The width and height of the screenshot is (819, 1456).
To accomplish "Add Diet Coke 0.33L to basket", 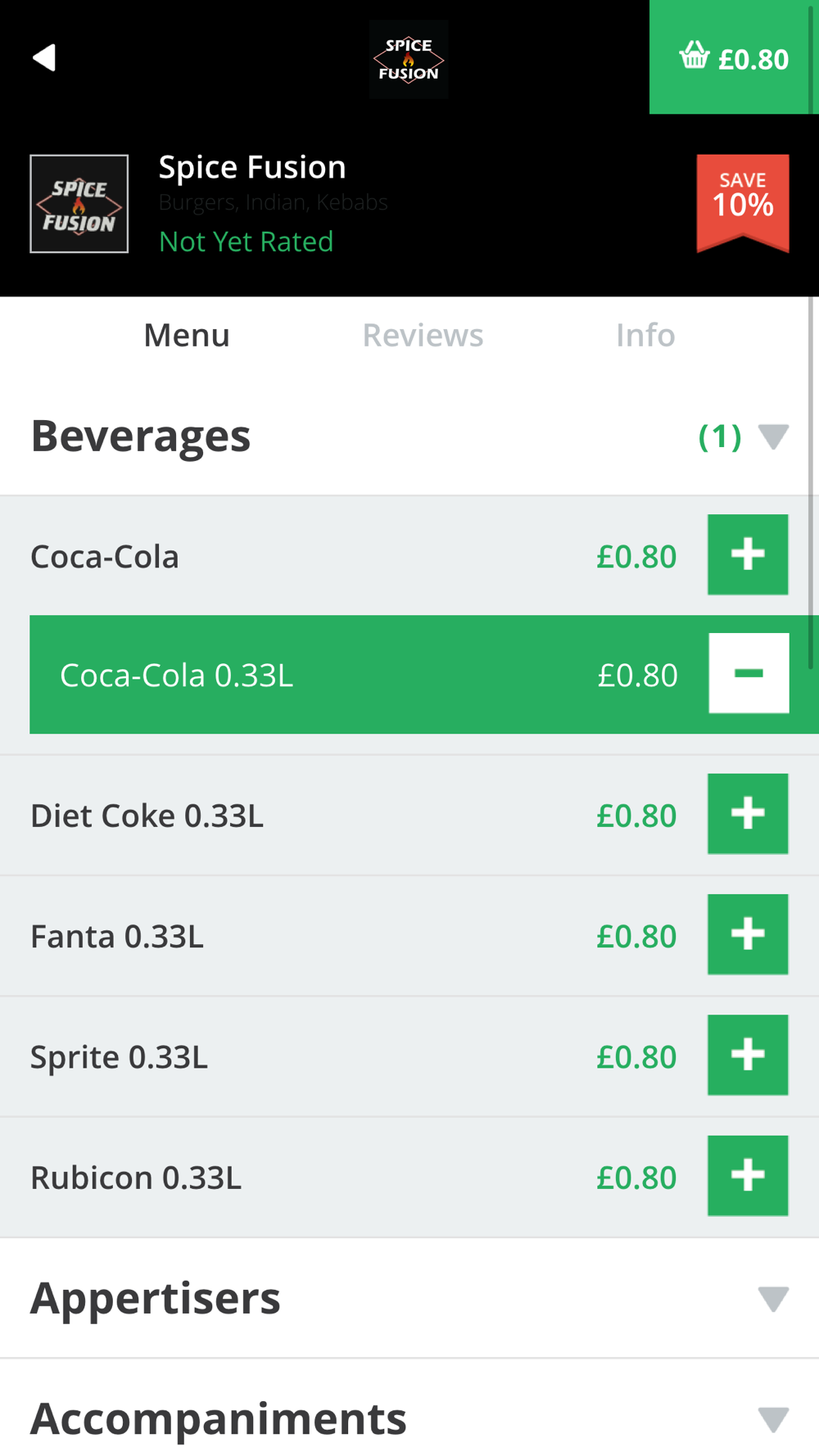I will click(x=748, y=814).
